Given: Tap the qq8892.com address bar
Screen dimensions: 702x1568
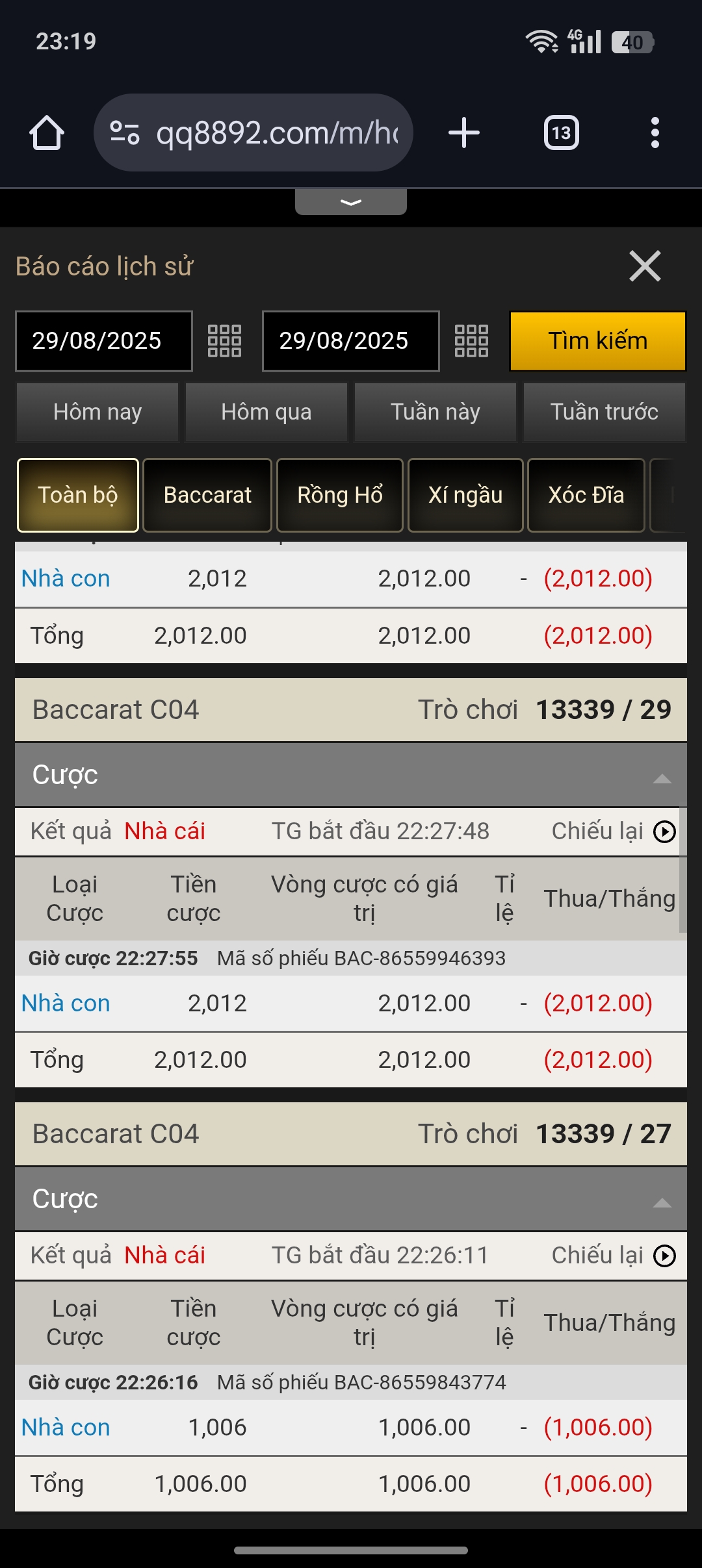Looking at the screenshot, I should pyautogui.click(x=253, y=133).
